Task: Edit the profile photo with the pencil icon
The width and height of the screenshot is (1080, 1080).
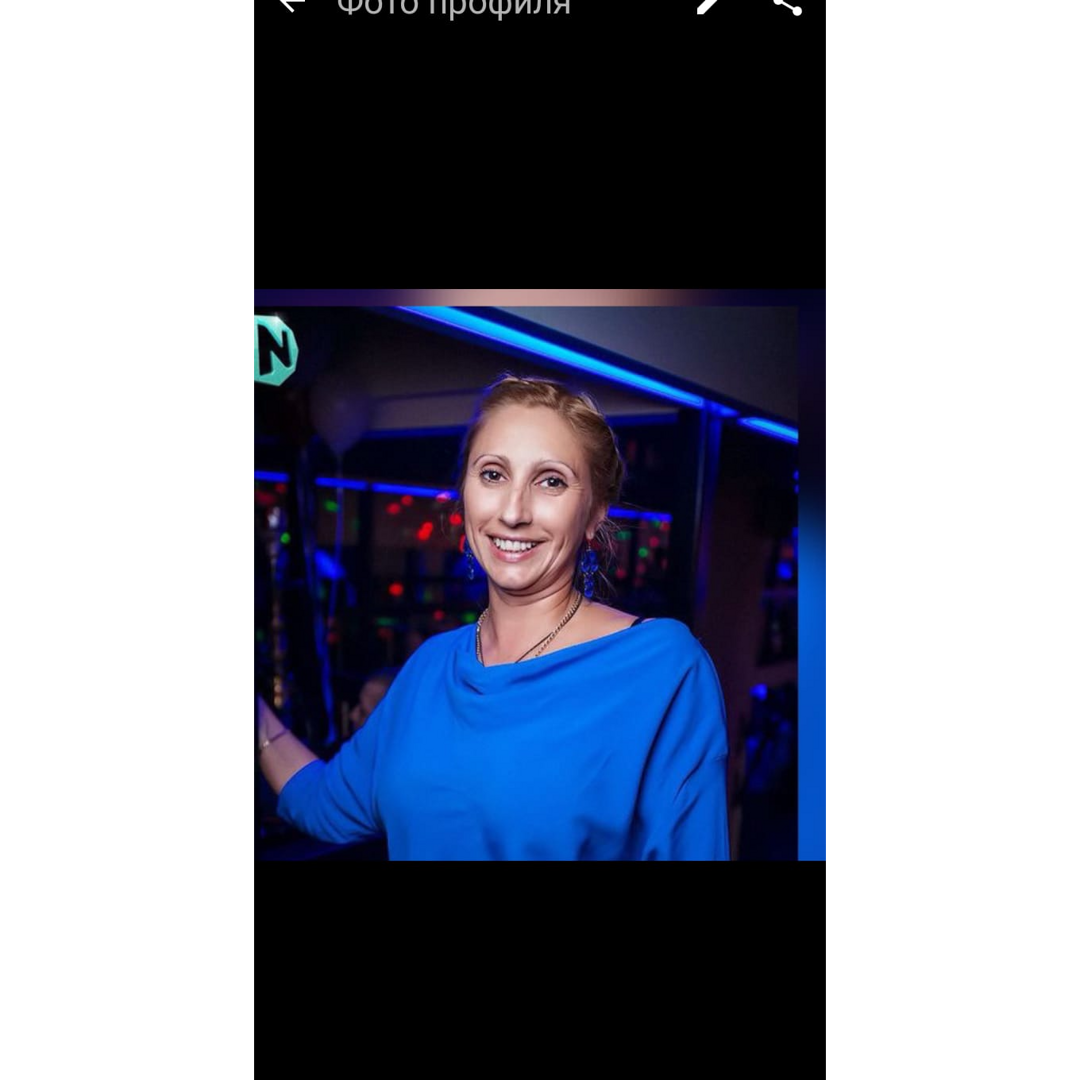Action: coord(708,5)
